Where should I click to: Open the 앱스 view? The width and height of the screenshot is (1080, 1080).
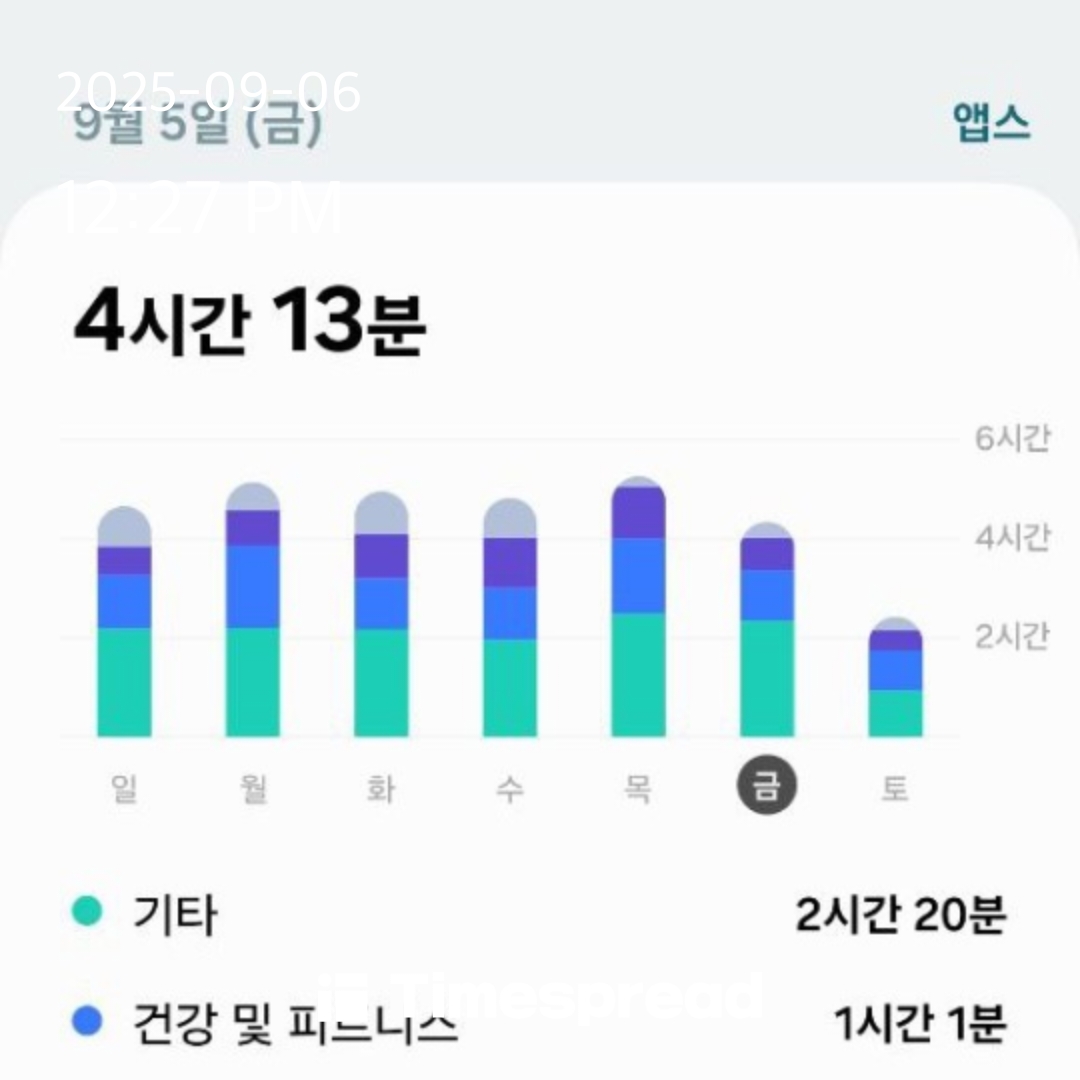tap(991, 123)
